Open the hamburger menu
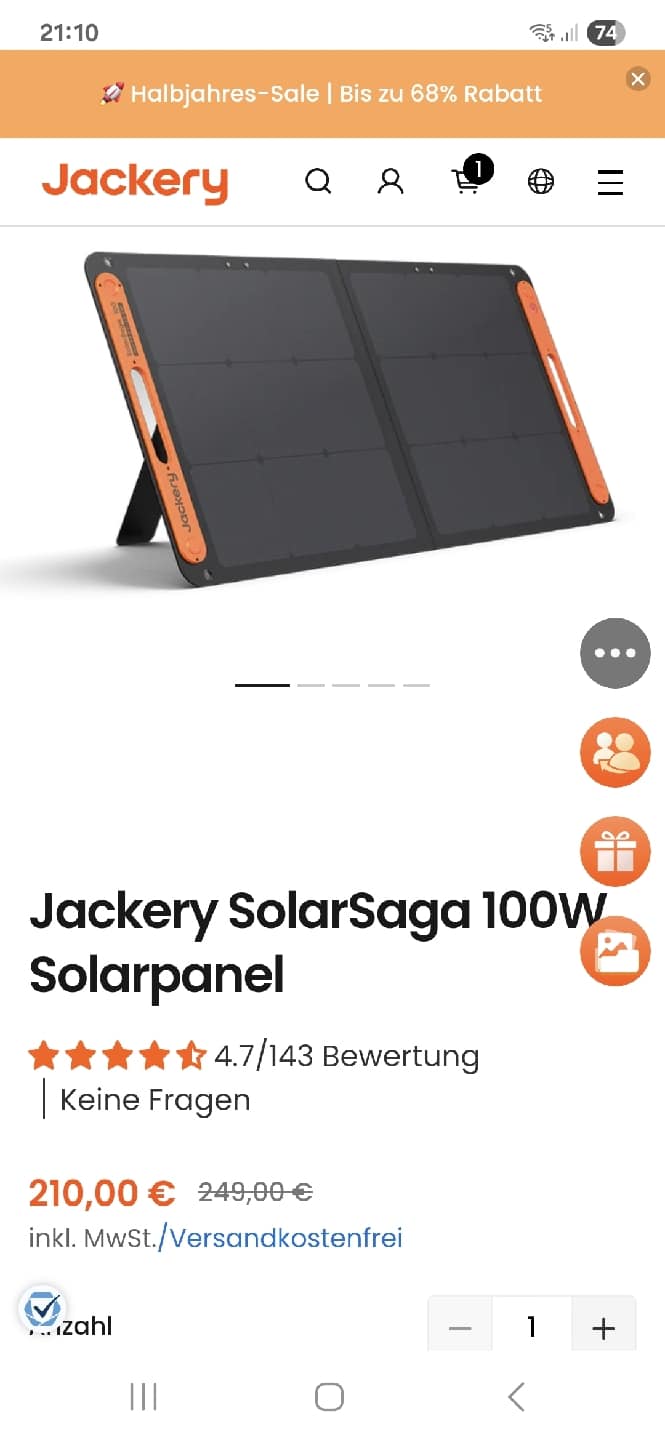The height and width of the screenshot is (1440, 665). [610, 183]
